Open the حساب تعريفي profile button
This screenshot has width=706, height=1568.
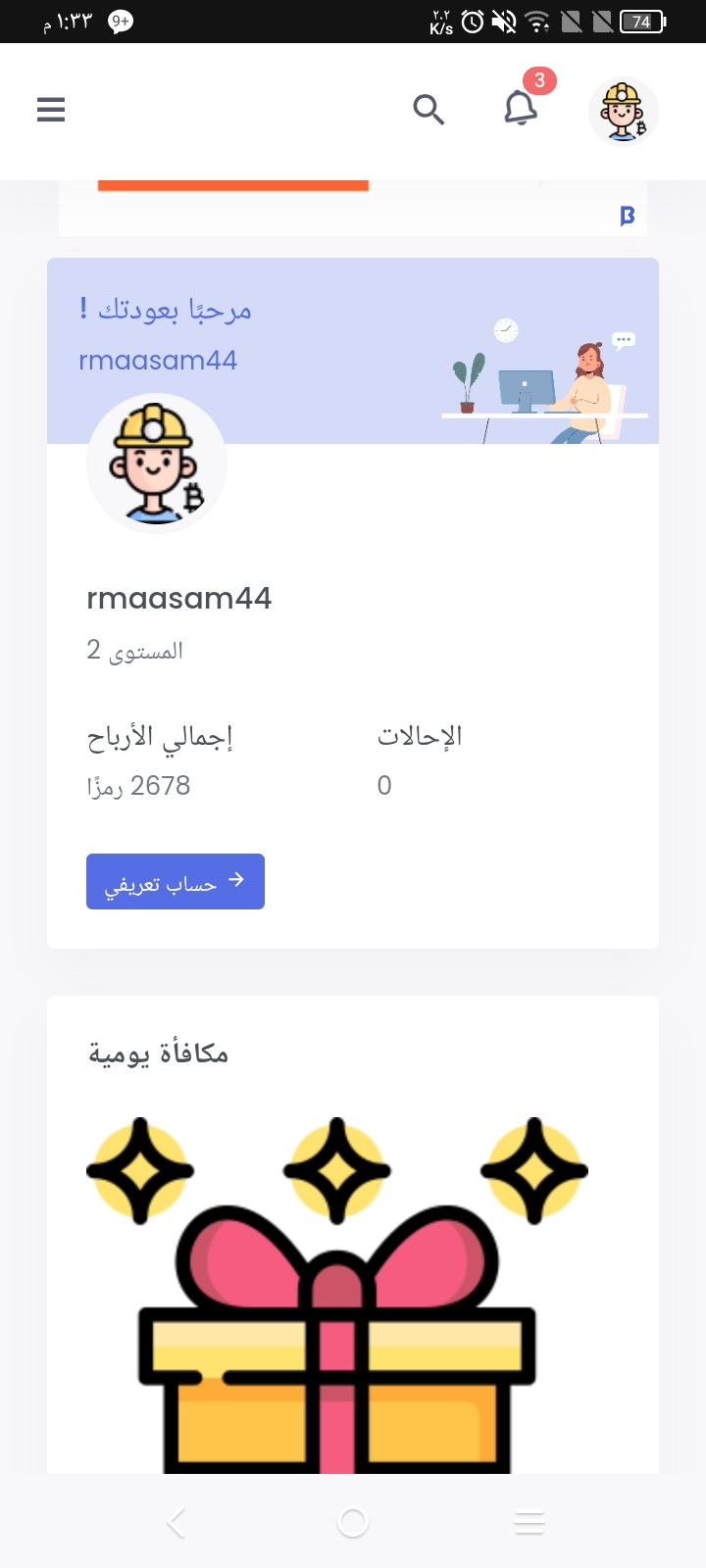pos(176,881)
